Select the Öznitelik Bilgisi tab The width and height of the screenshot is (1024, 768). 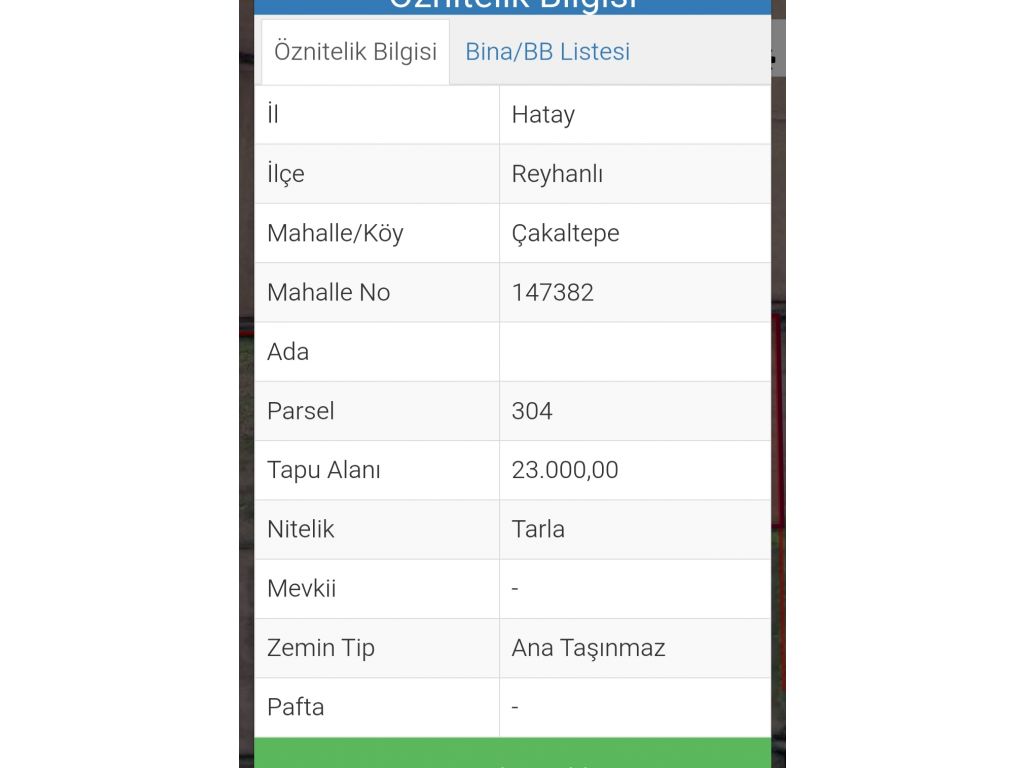[355, 52]
